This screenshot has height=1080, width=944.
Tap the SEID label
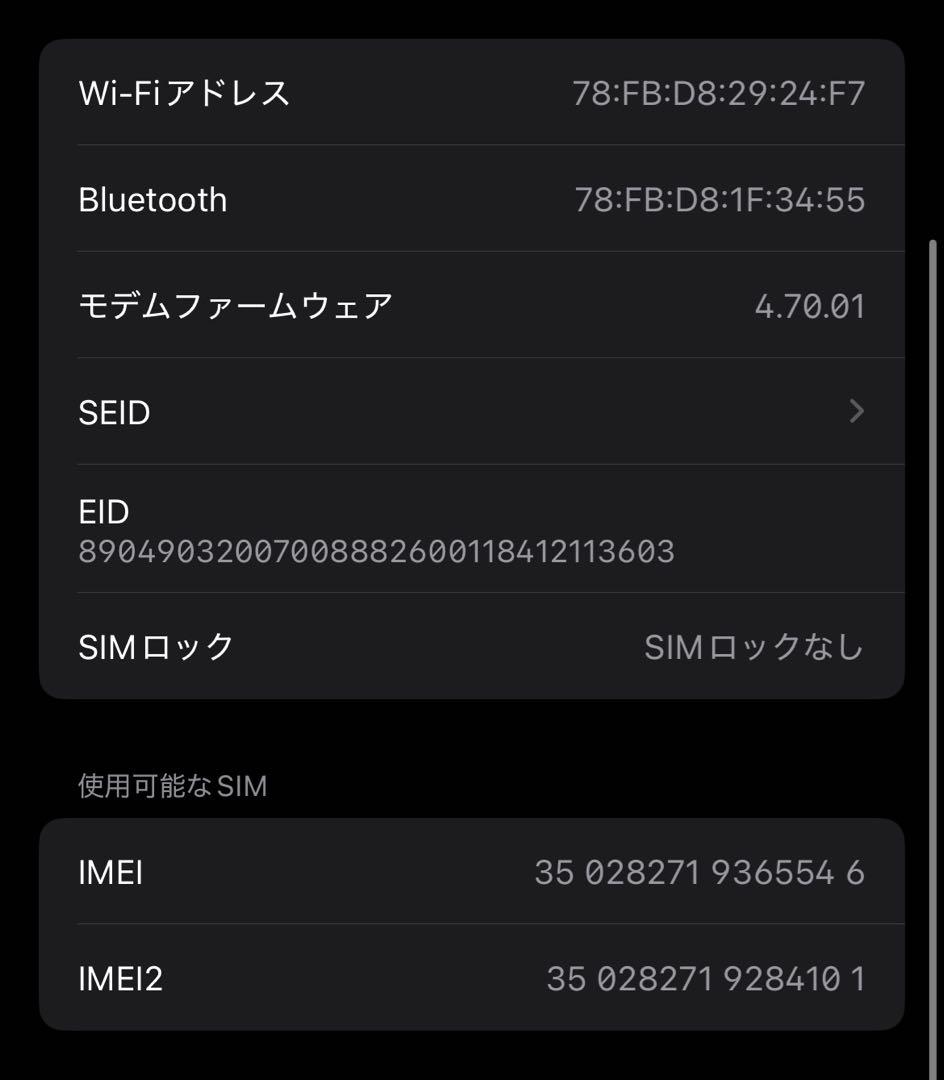pyautogui.click(x=114, y=412)
